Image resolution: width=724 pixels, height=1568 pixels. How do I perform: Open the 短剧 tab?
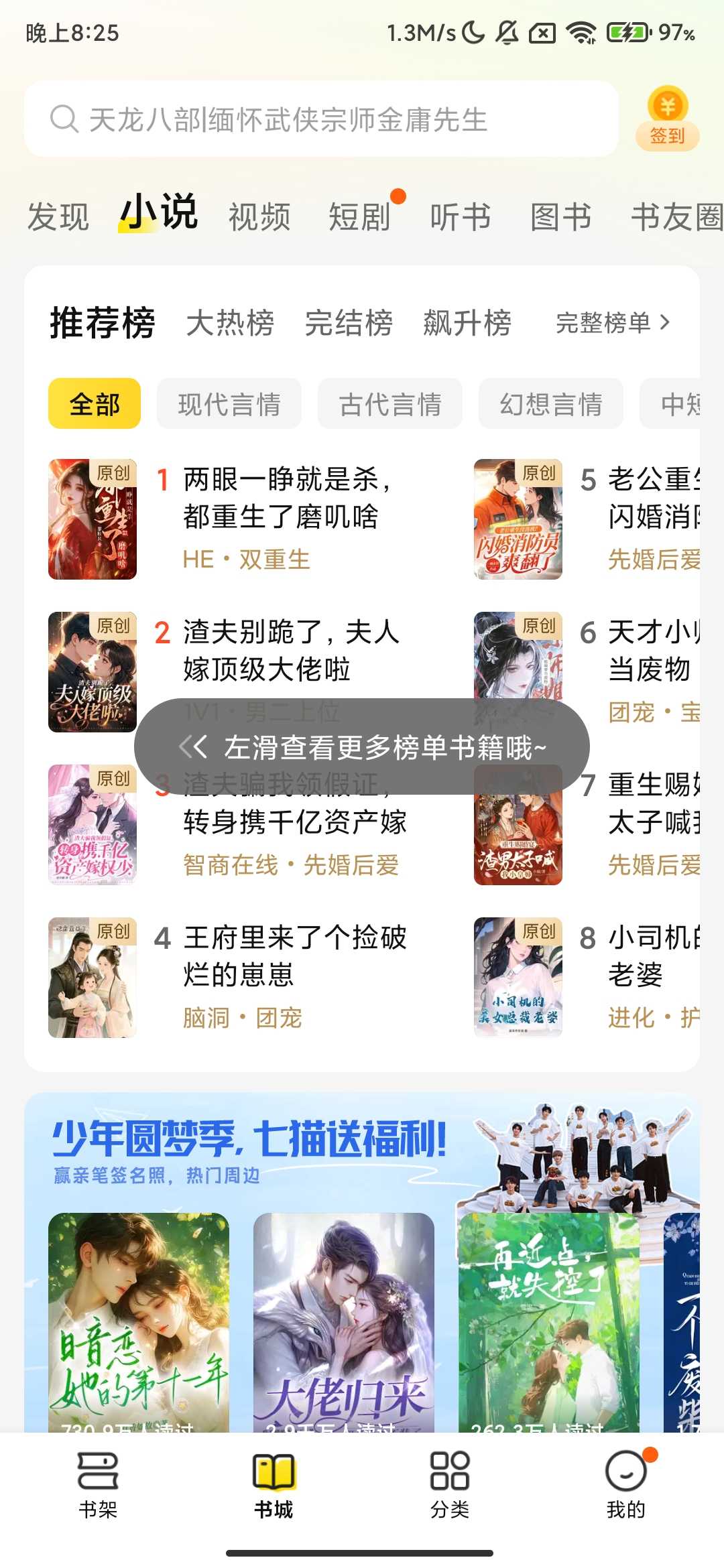360,217
